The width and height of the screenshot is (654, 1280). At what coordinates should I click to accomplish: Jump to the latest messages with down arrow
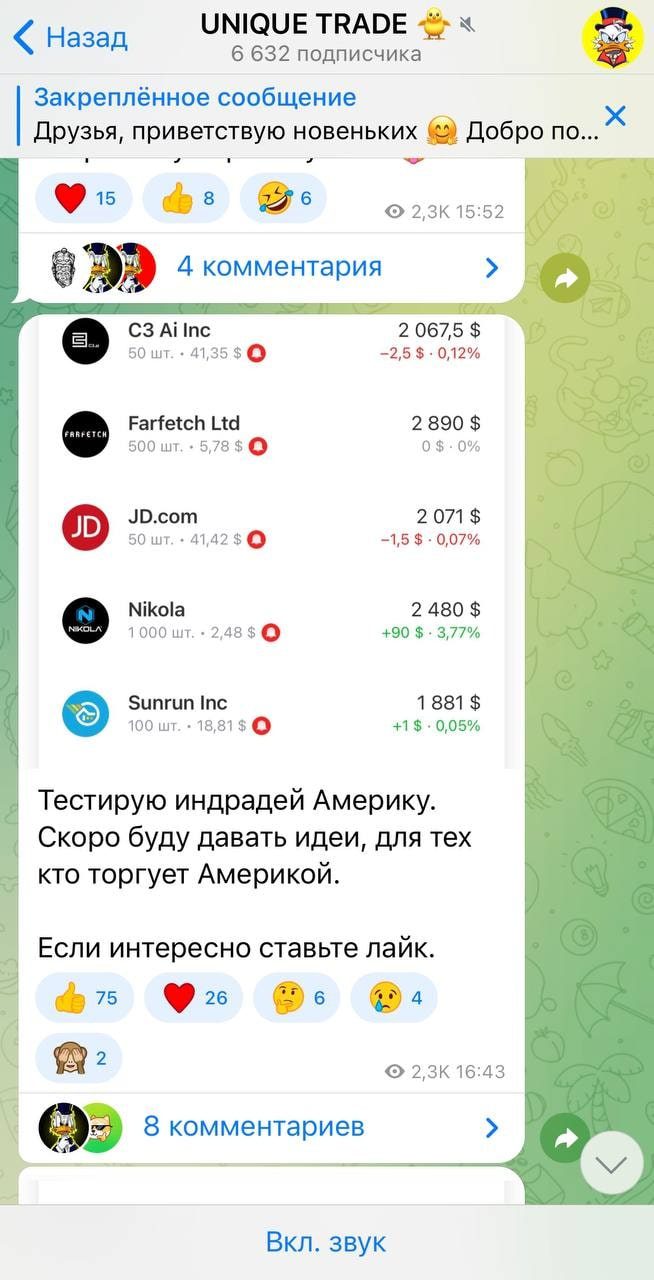click(611, 1163)
